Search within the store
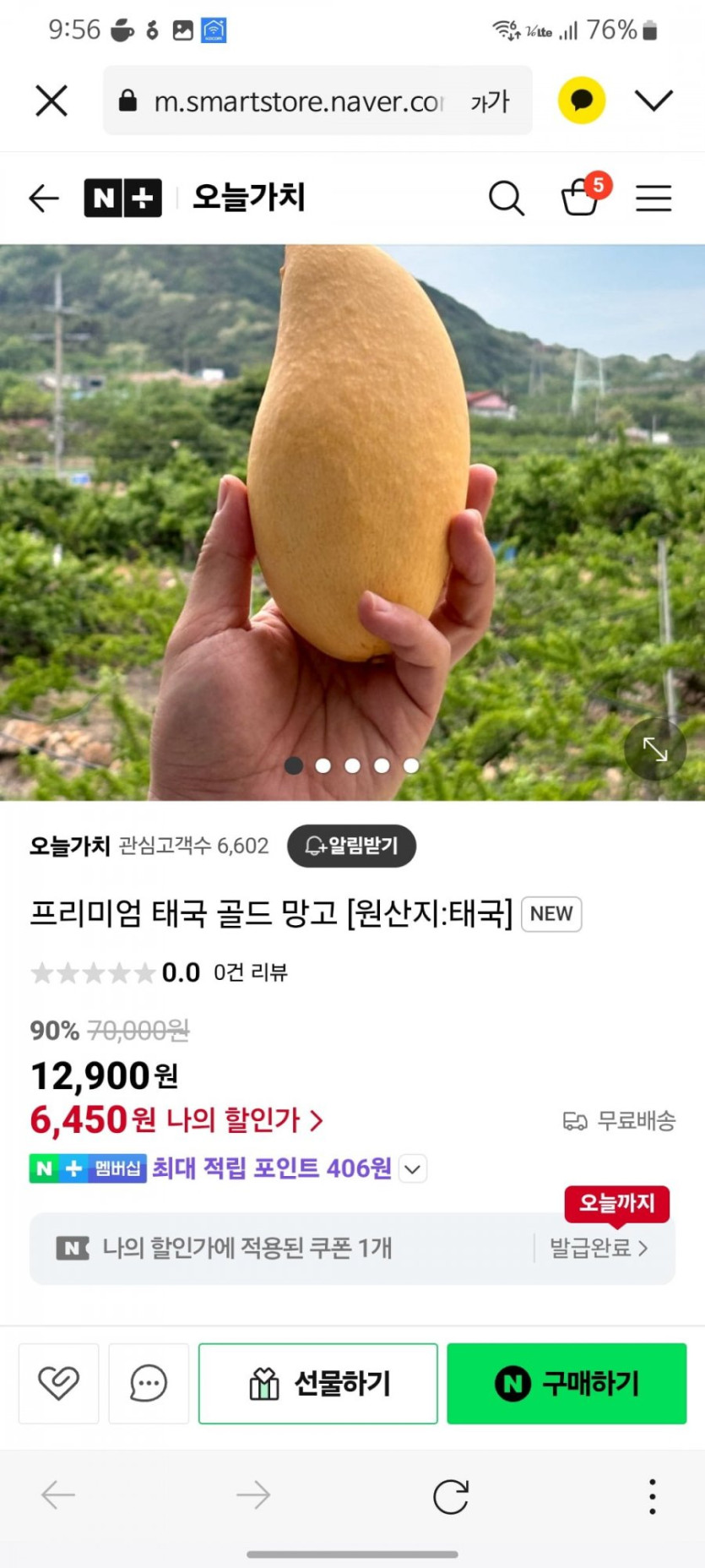The image size is (705, 1568). coord(507,199)
